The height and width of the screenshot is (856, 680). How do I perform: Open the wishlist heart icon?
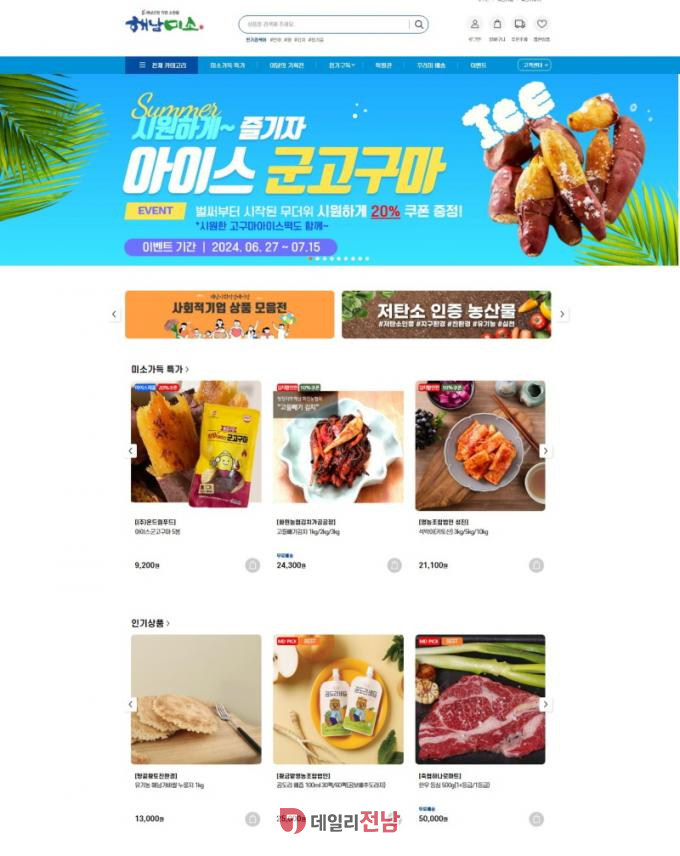click(542, 24)
